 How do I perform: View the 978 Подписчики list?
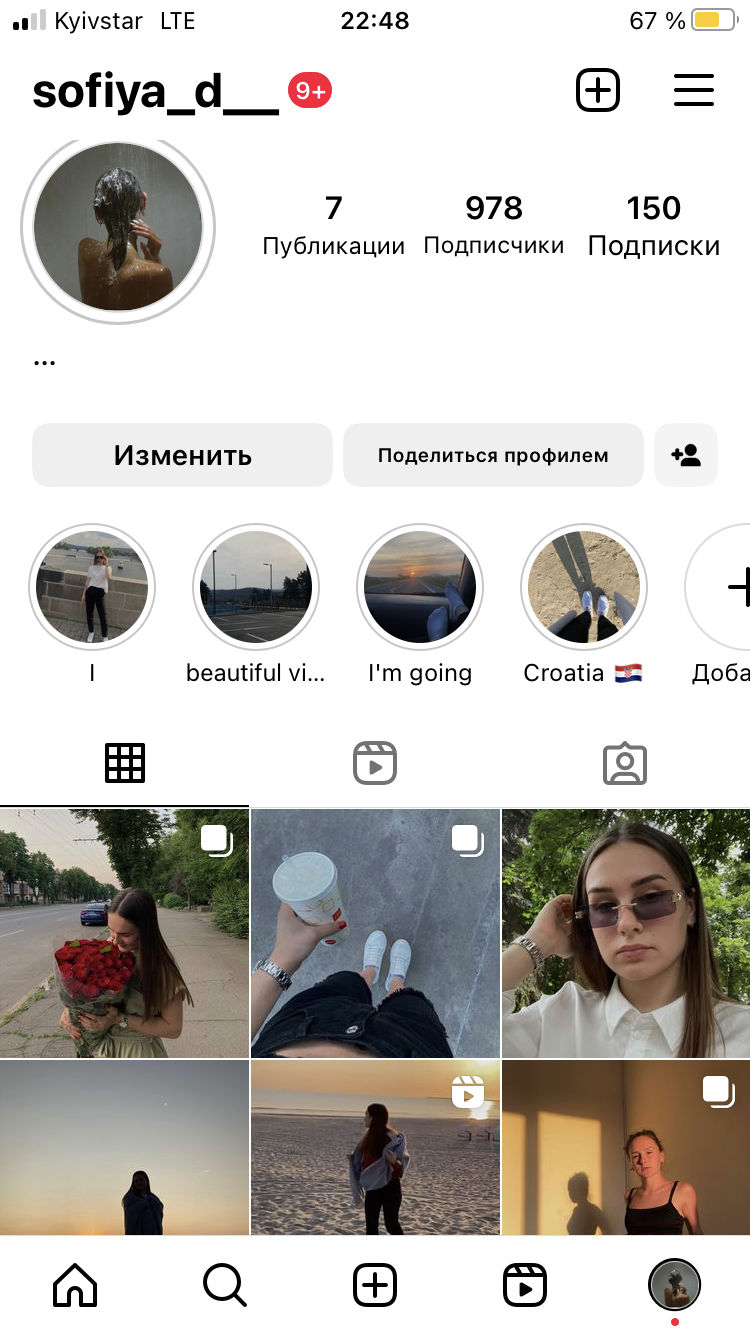pos(493,224)
